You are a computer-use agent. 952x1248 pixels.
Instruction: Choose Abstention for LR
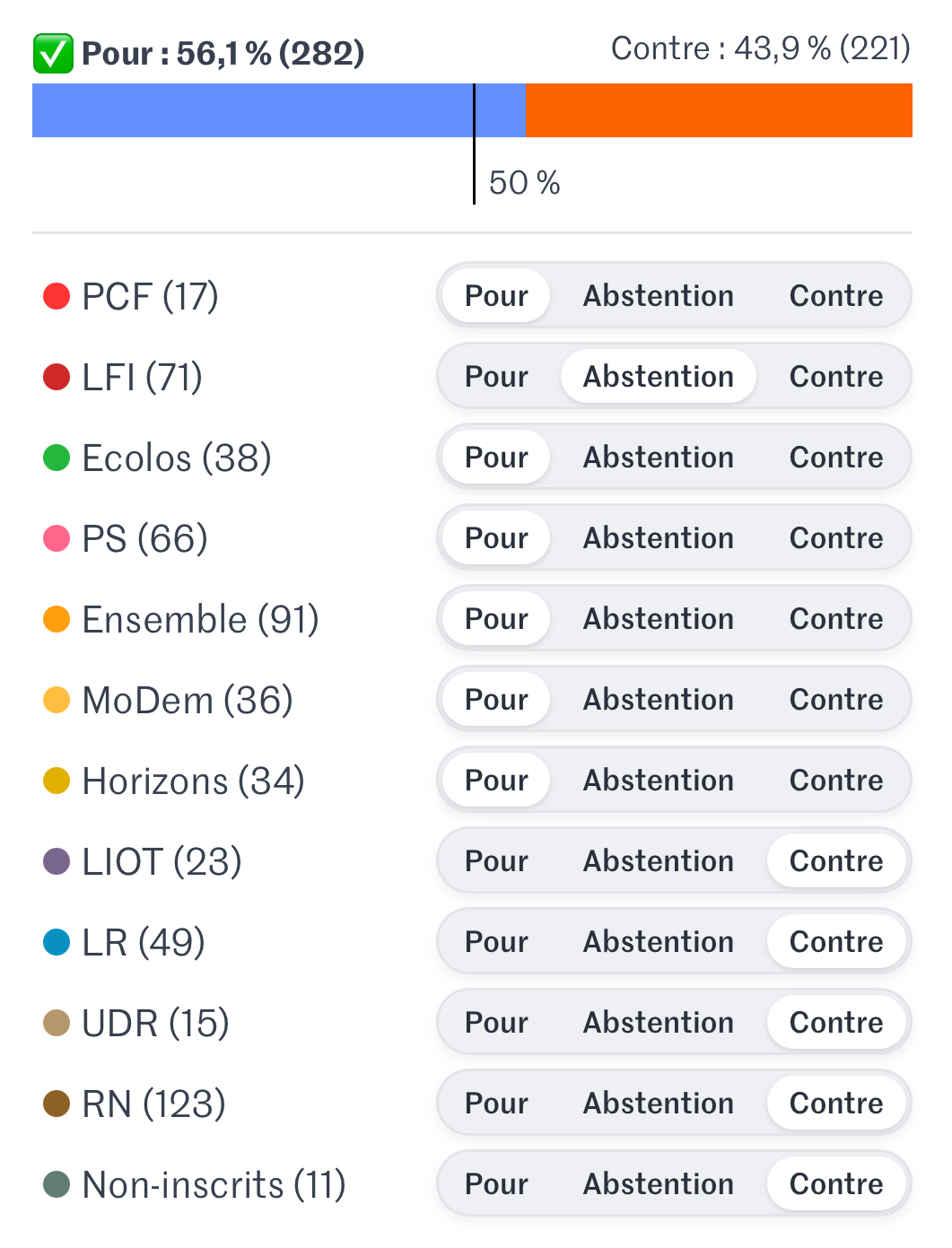[x=658, y=942]
